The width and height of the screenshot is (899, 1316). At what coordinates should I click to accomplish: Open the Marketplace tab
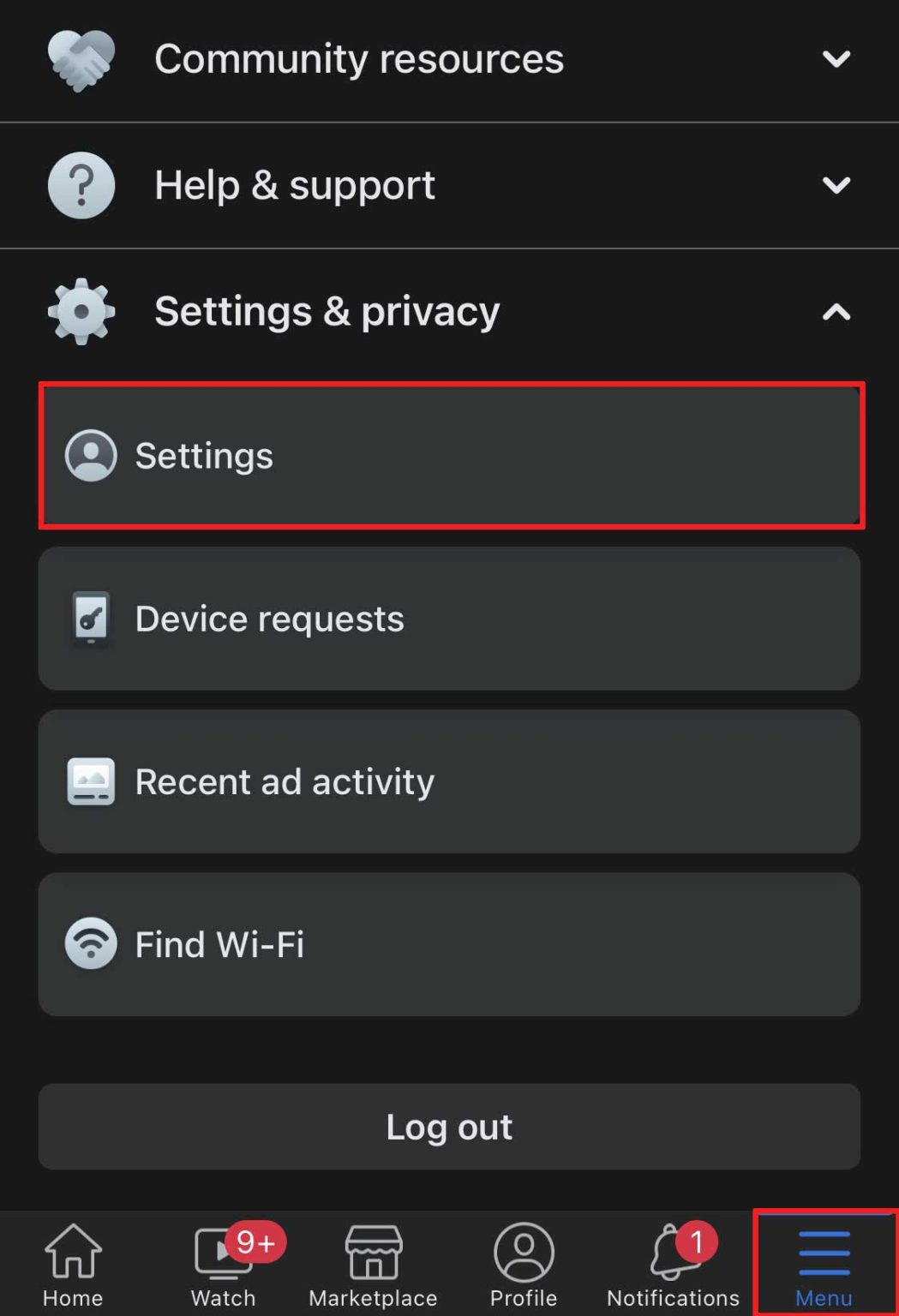pos(373,1265)
